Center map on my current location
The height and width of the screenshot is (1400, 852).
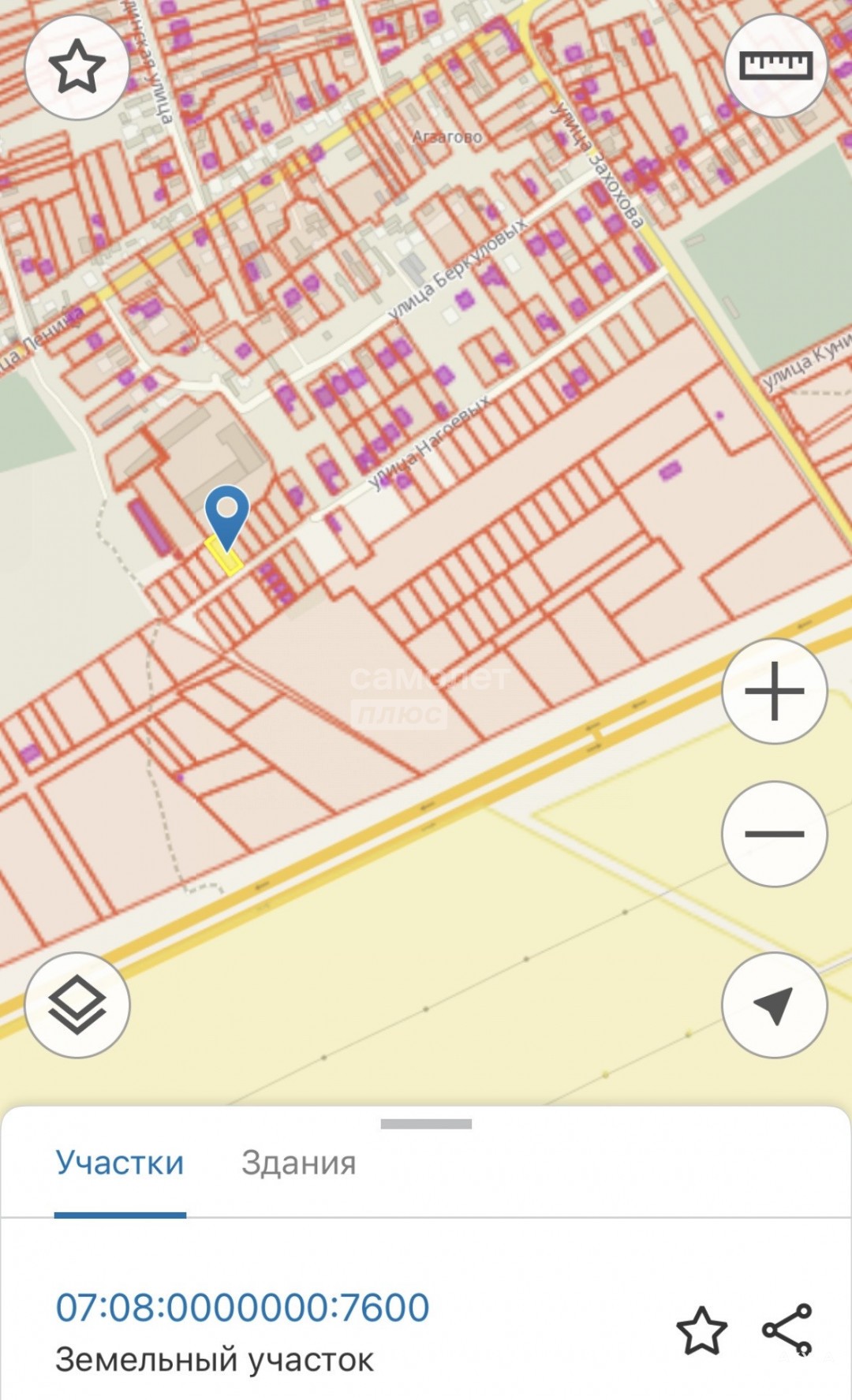click(774, 1004)
